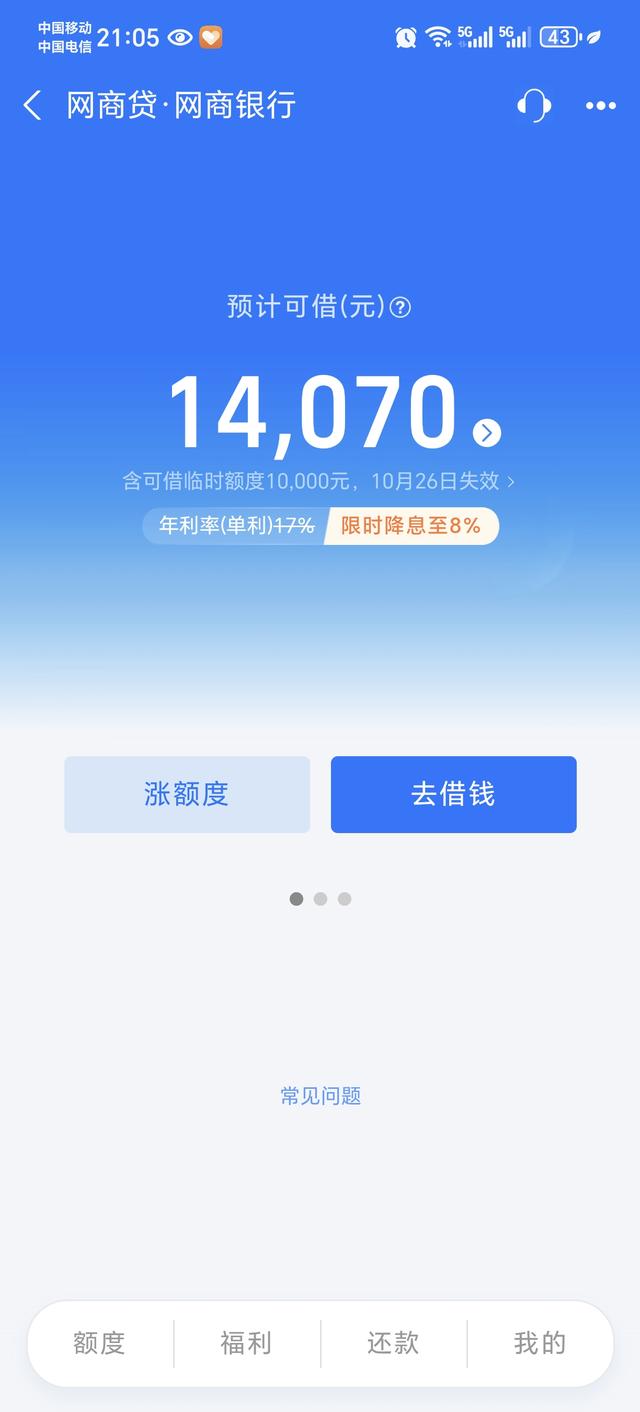Go back from 网商贷 page

(33, 105)
